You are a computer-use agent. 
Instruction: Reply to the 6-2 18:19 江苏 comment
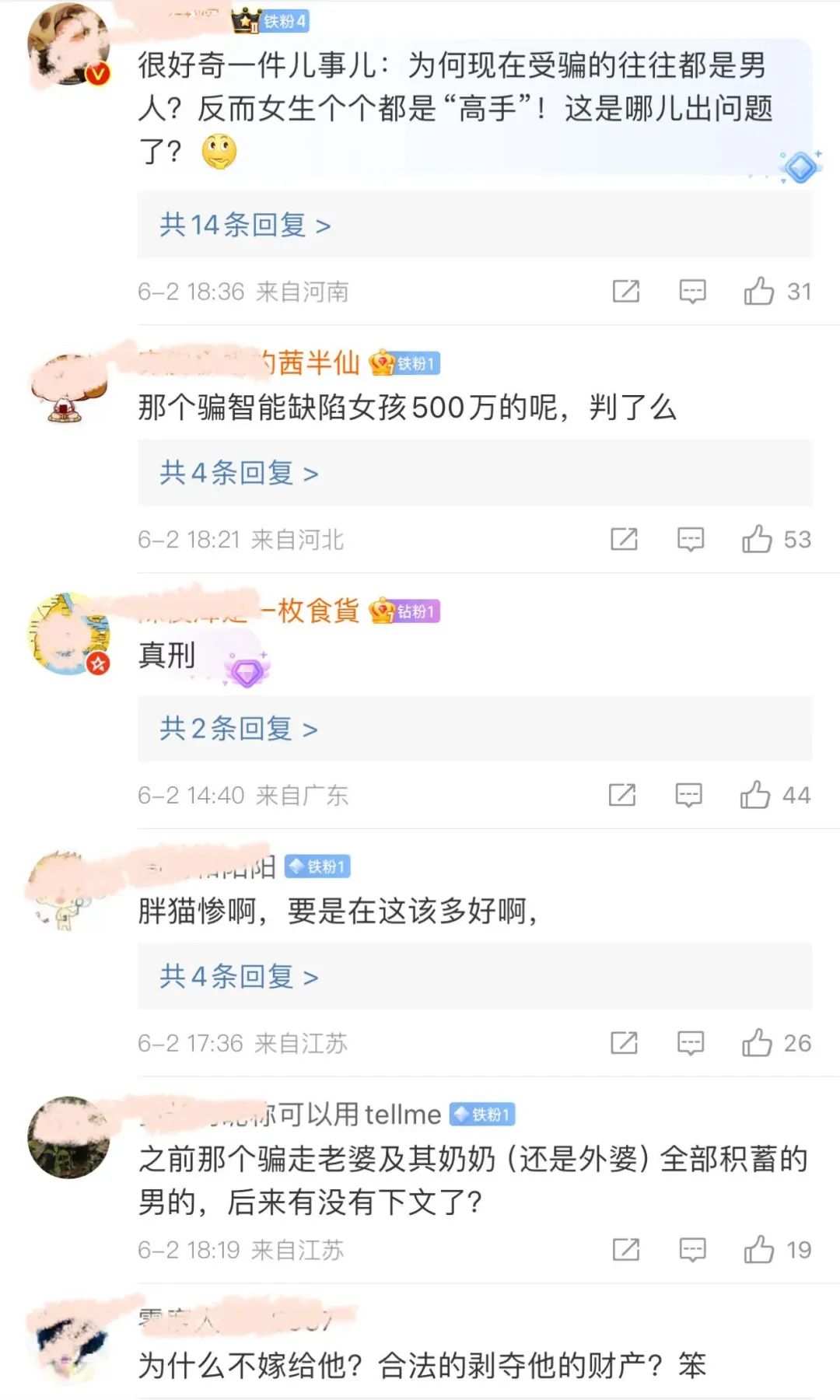pos(692,1250)
